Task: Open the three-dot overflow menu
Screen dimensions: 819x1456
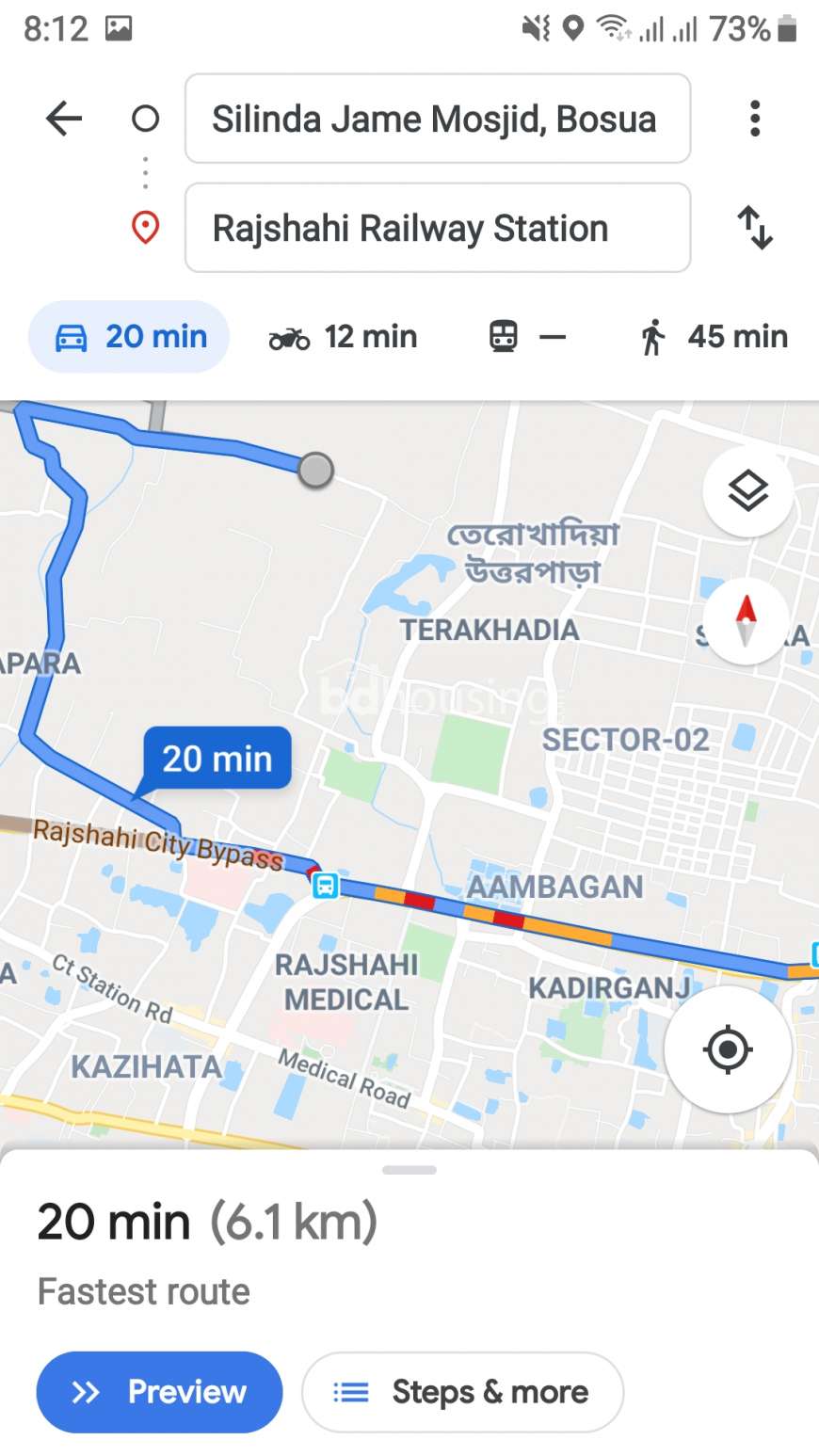Action: pyautogui.click(x=754, y=119)
